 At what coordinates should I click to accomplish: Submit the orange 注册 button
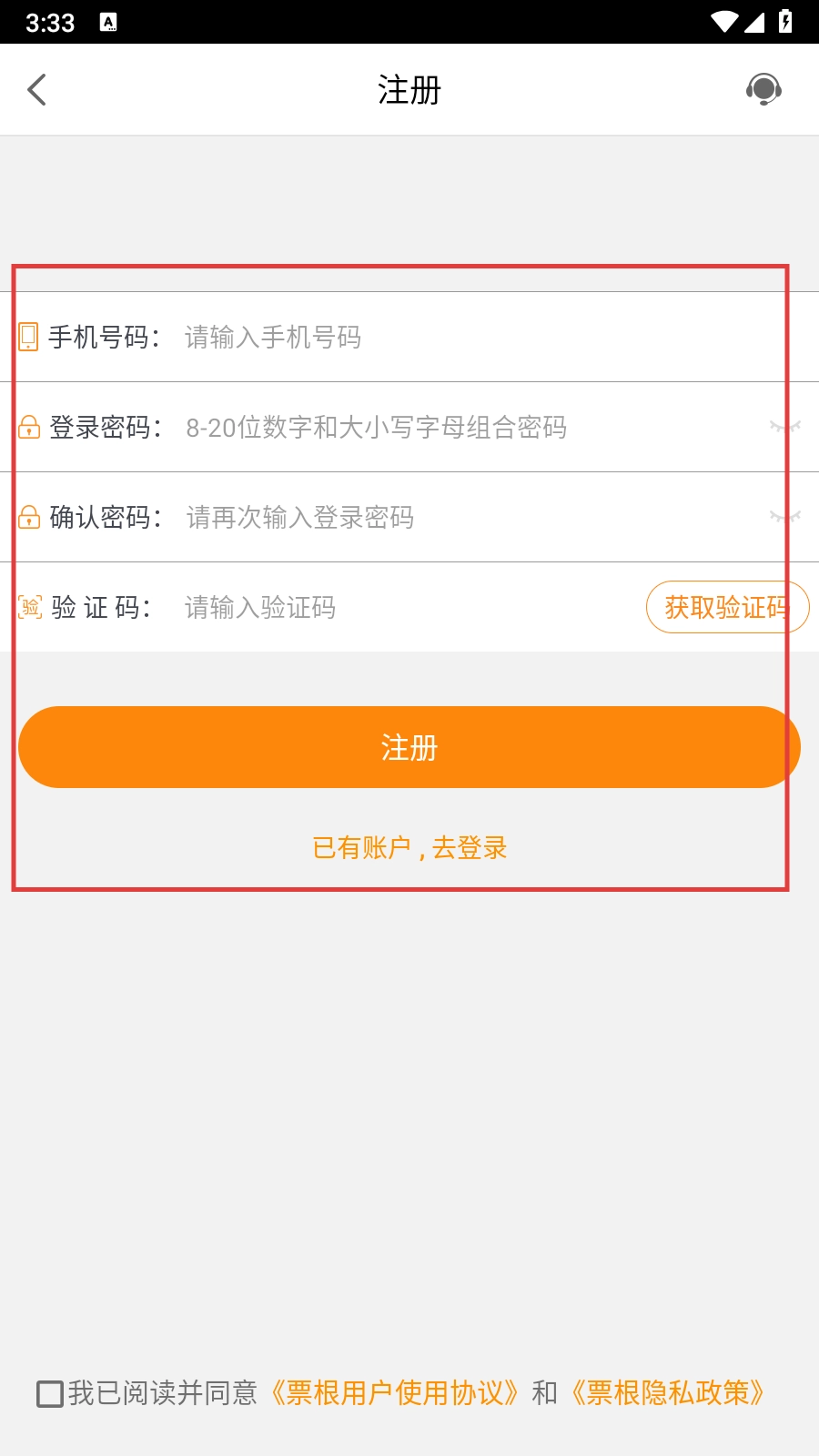click(x=409, y=747)
